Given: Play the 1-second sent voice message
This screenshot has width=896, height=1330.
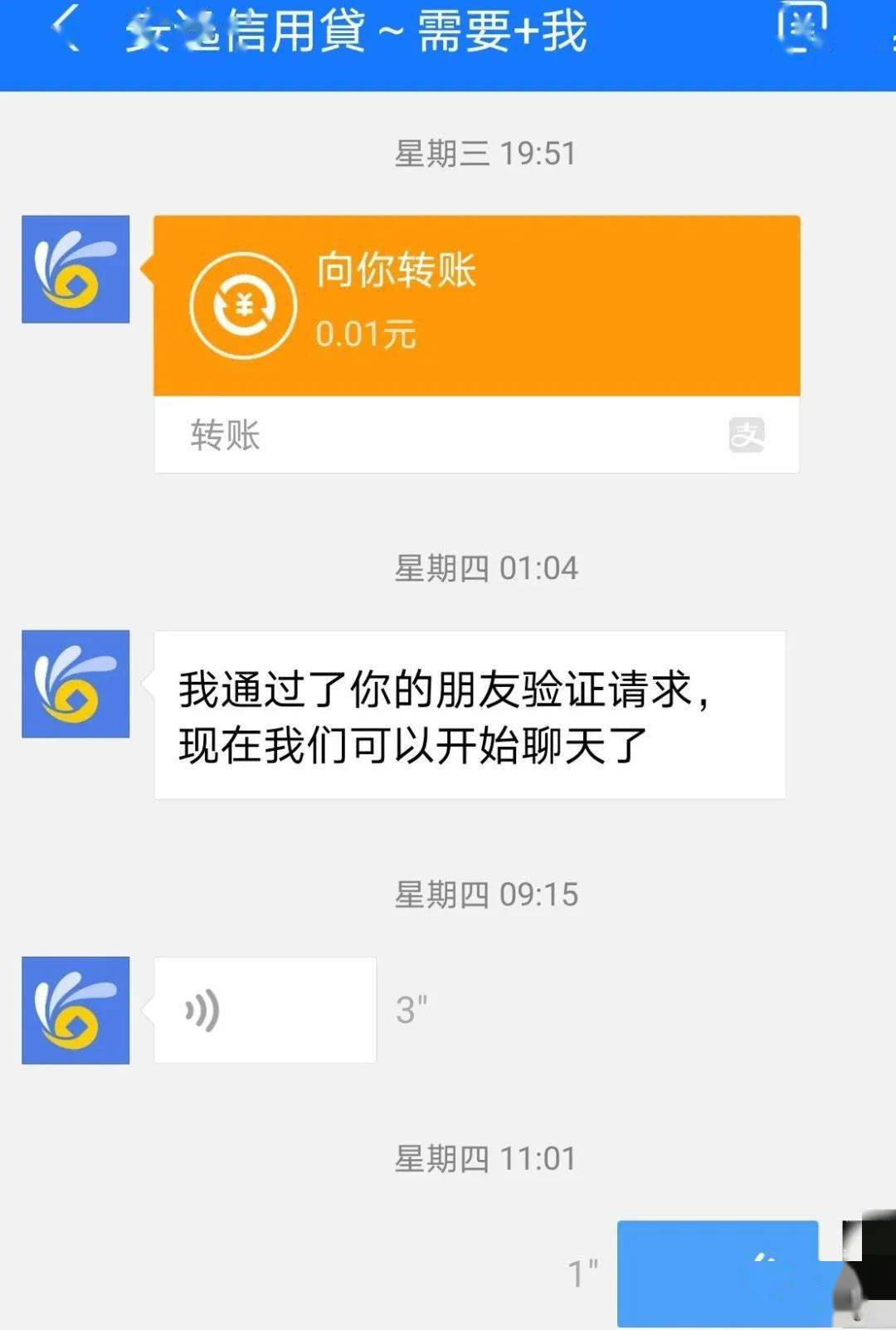Looking at the screenshot, I should point(718,1272).
